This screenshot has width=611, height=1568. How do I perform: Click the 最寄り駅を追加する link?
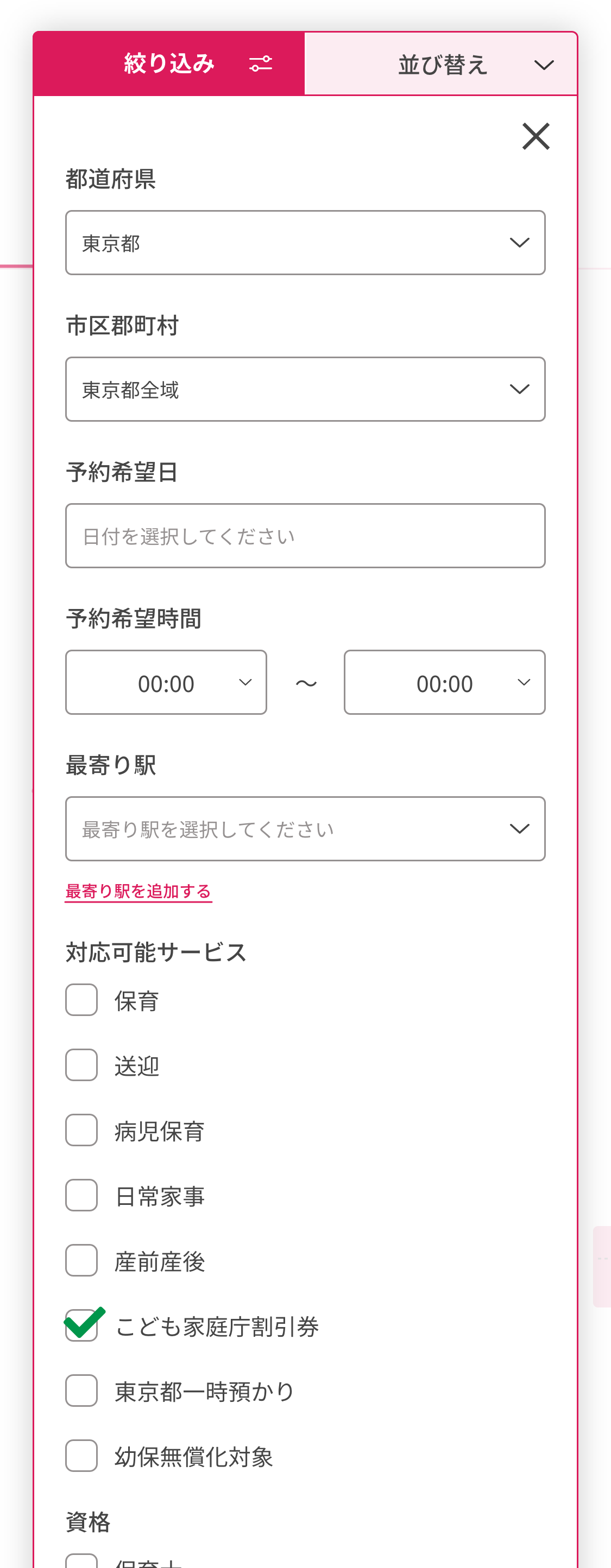click(137, 891)
